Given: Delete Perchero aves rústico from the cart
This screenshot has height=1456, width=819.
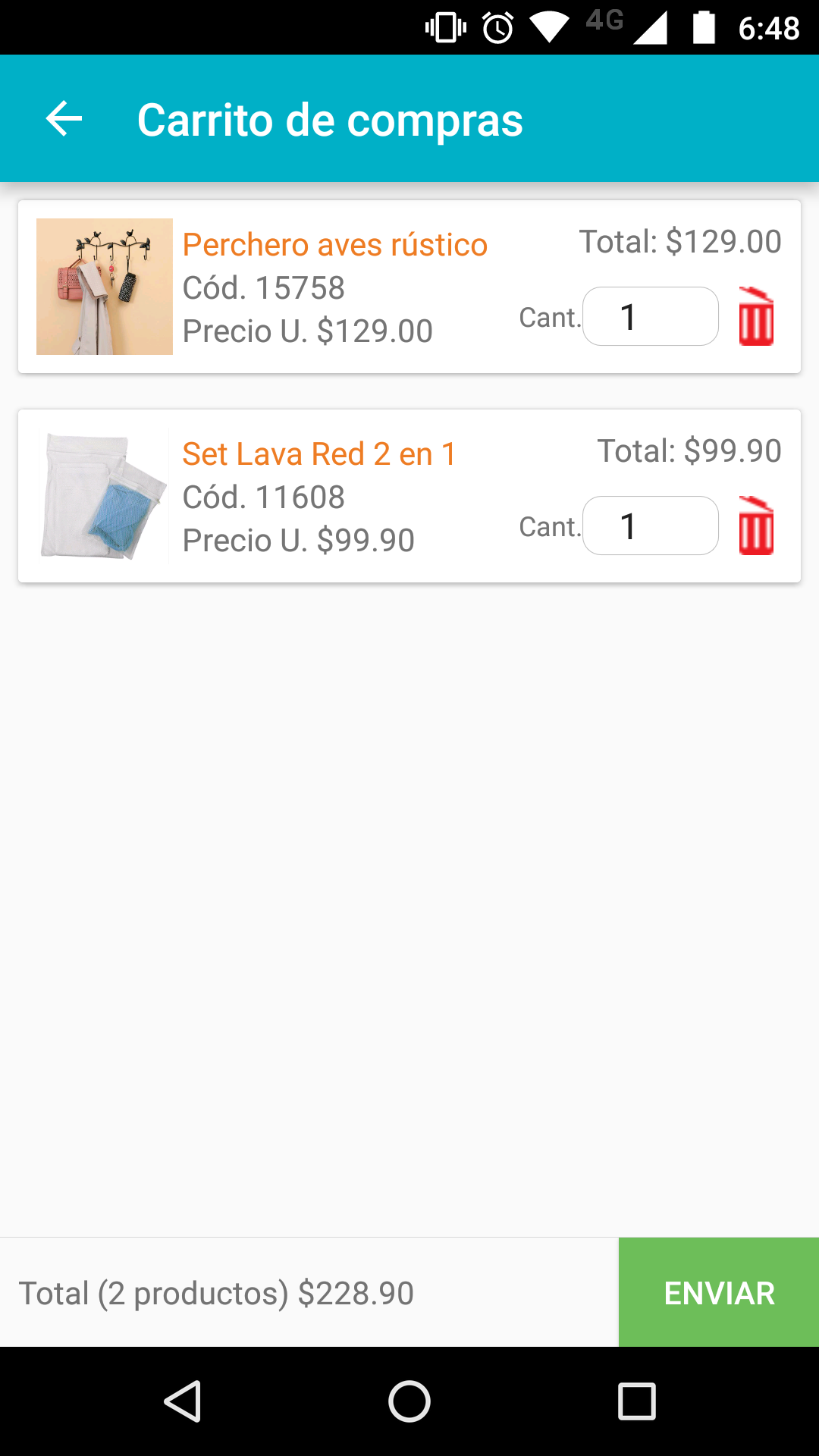Looking at the screenshot, I should (756, 316).
